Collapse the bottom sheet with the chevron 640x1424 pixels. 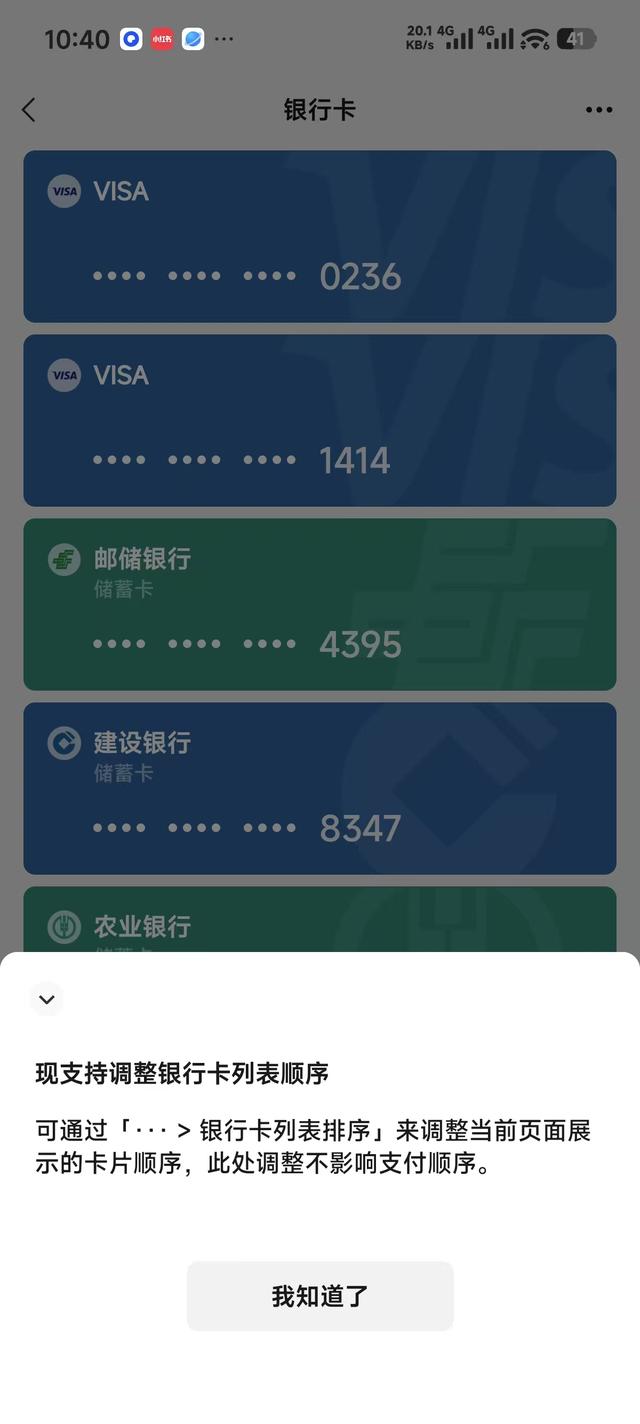[46, 999]
